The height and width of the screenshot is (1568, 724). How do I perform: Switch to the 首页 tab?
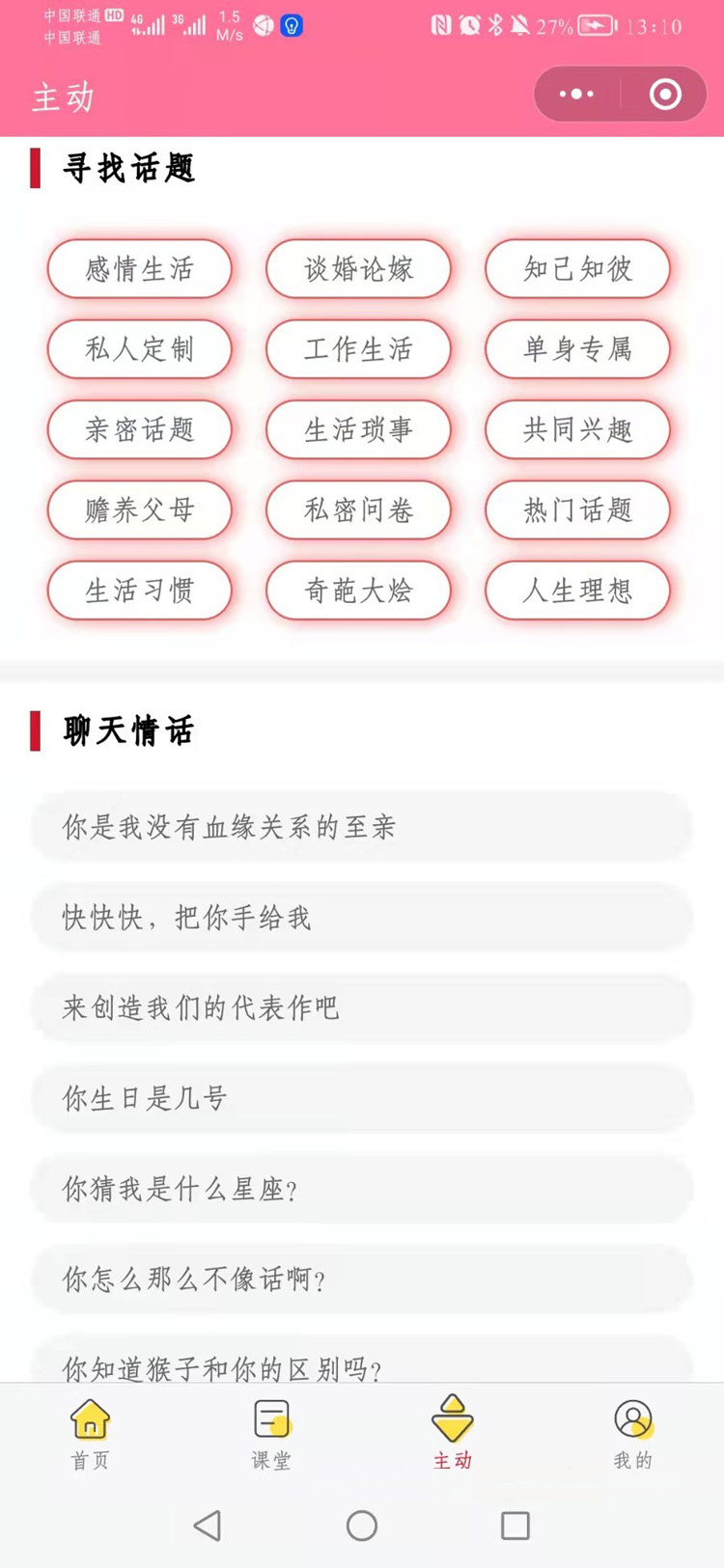[91, 1434]
